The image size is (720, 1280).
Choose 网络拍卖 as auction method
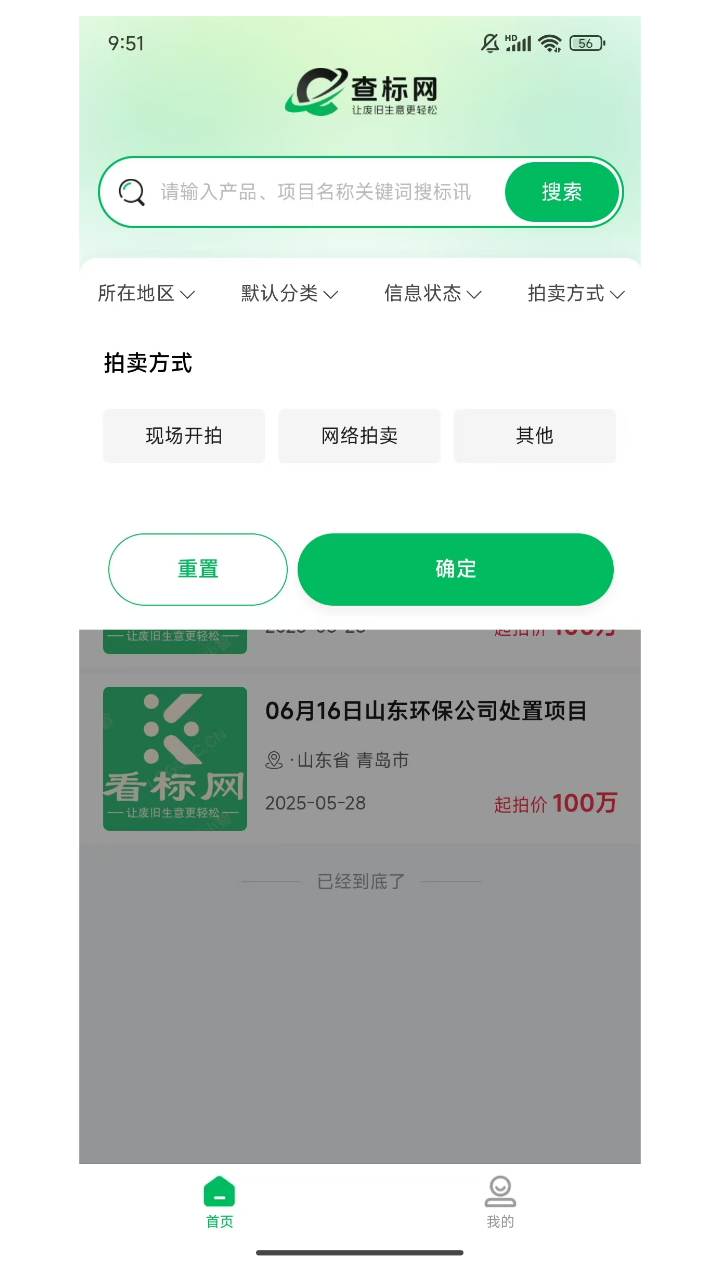[x=359, y=436]
